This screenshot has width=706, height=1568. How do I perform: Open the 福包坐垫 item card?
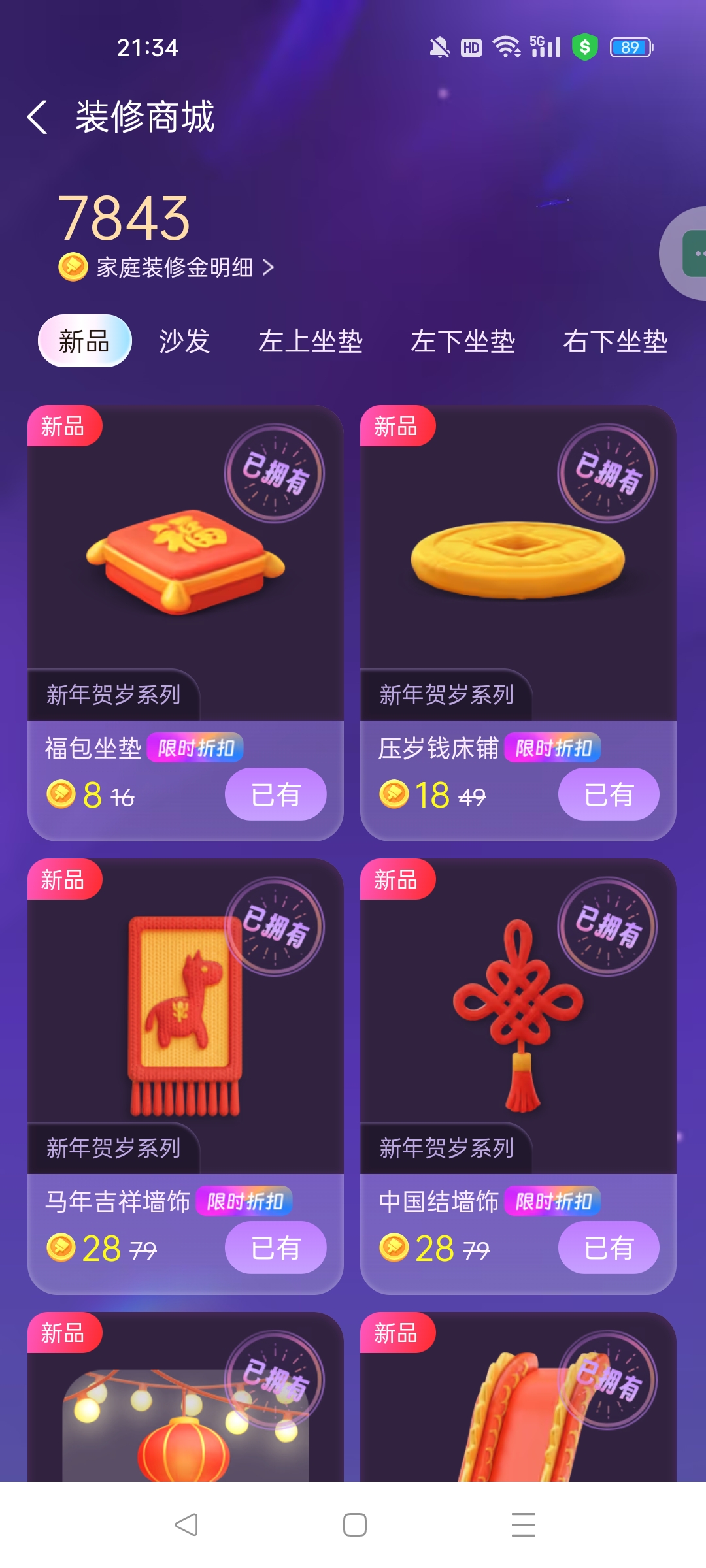tap(185, 562)
